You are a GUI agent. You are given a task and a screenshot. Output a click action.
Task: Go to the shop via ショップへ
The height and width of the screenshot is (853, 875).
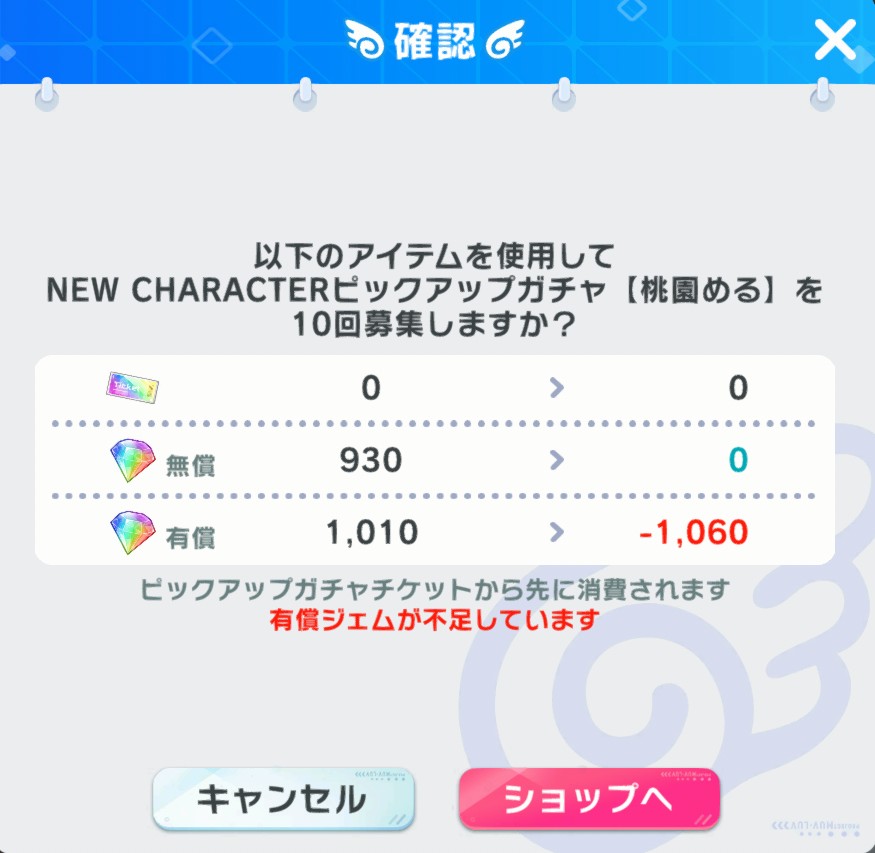point(589,798)
